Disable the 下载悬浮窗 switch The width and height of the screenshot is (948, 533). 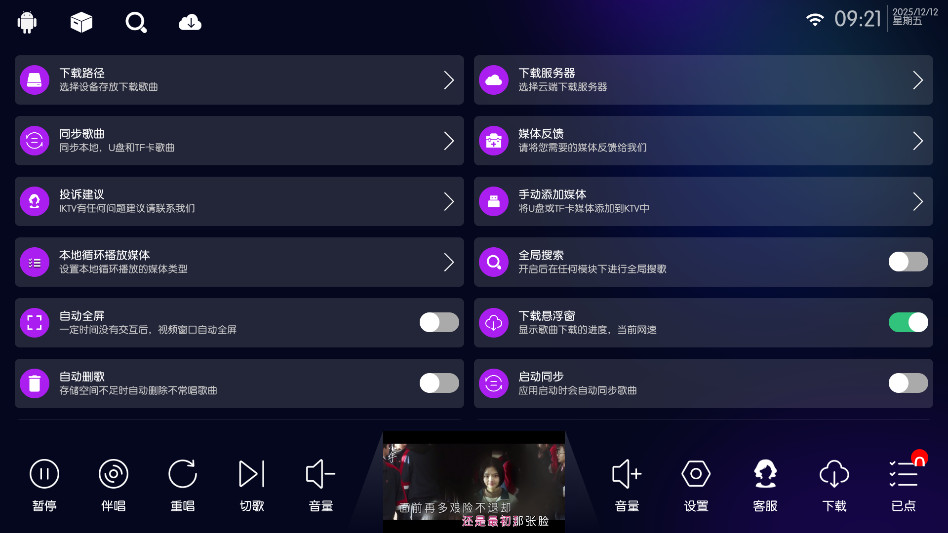pyautogui.click(x=908, y=322)
